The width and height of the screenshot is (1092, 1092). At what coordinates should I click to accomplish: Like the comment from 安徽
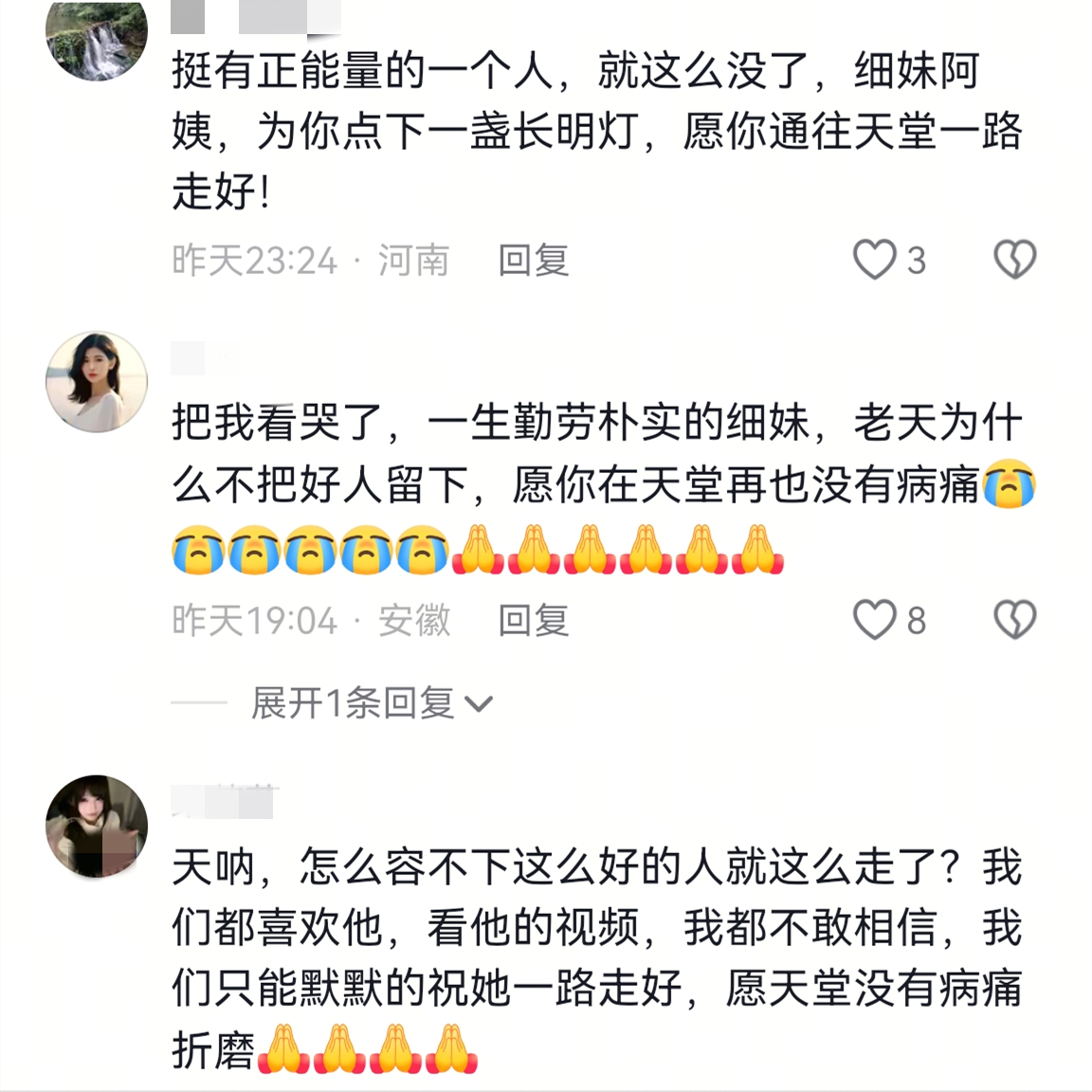pos(874,621)
